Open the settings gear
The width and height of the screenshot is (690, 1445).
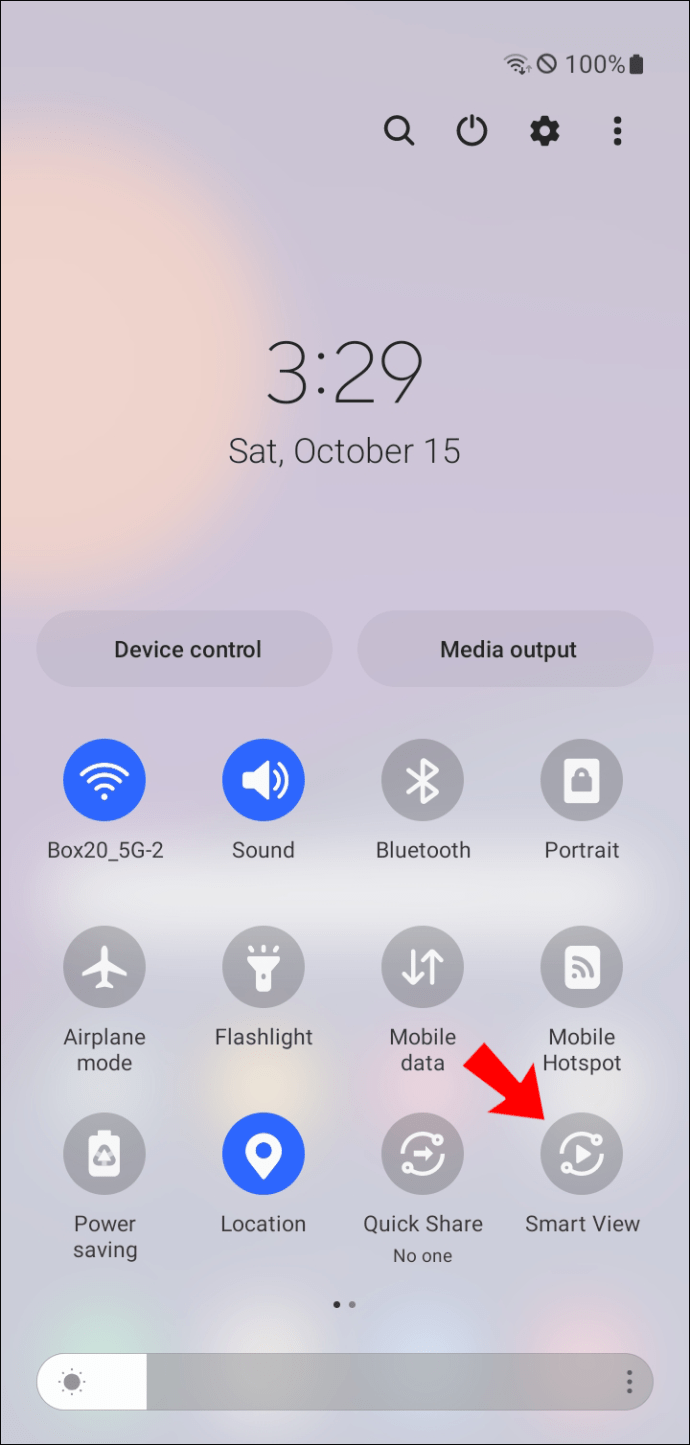pos(545,131)
